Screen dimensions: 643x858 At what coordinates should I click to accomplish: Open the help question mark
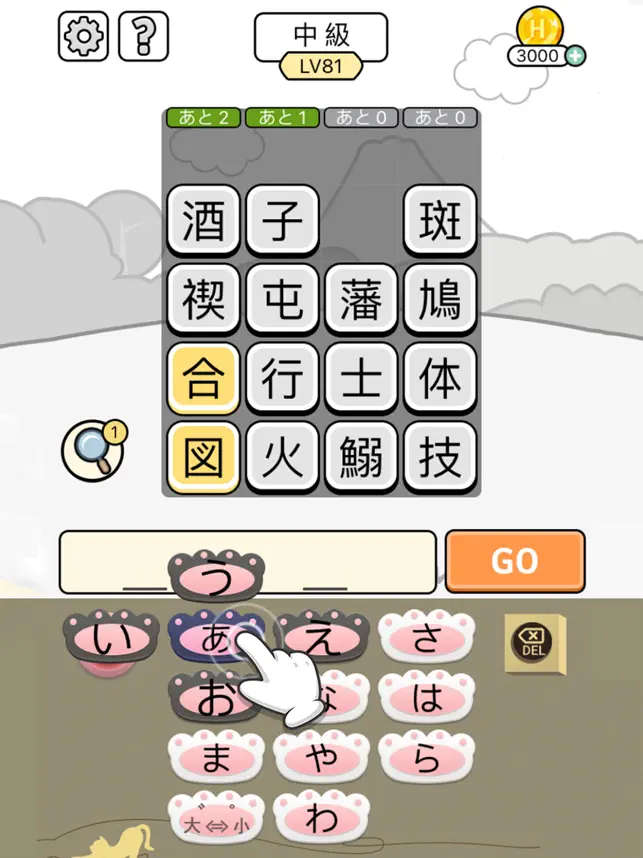click(x=143, y=37)
